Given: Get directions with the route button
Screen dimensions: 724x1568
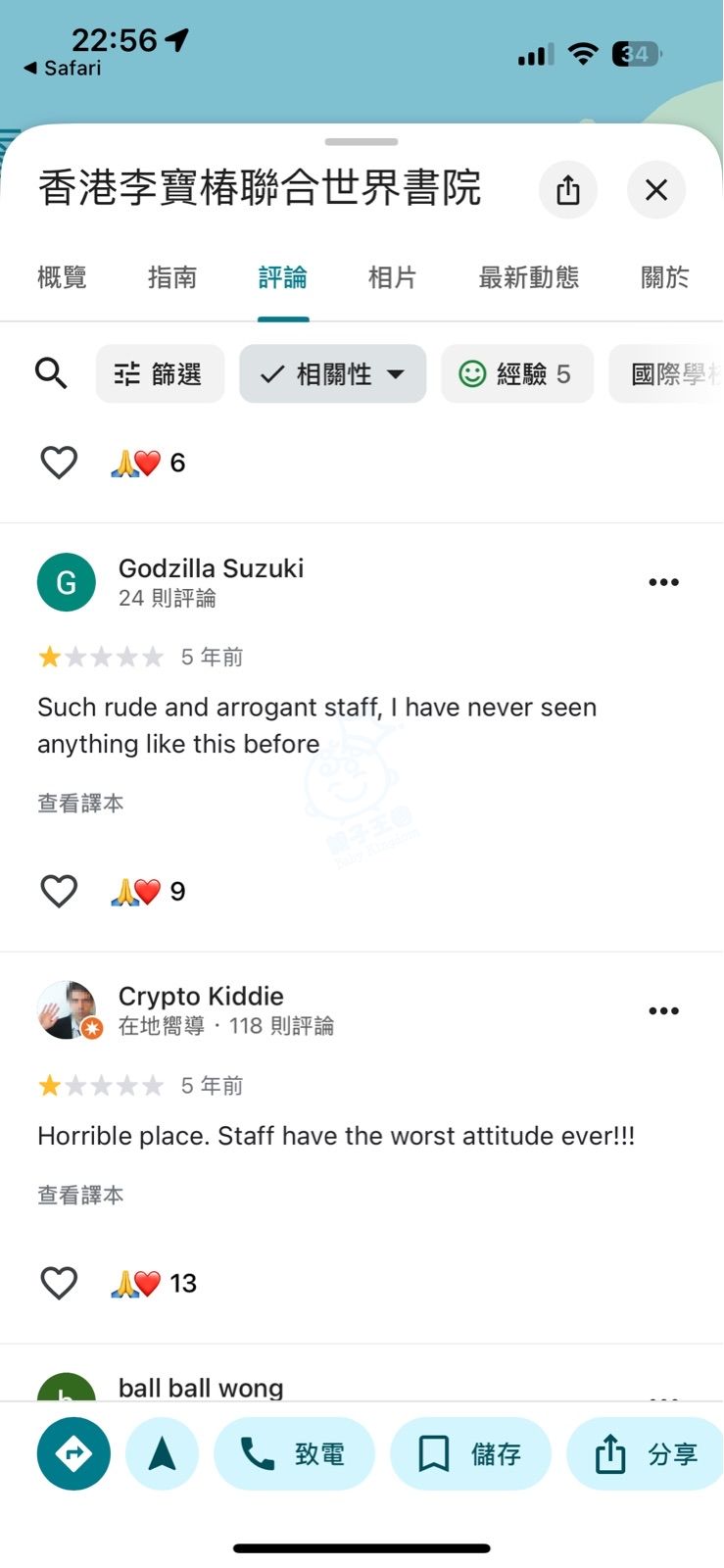Looking at the screenshot, I should click(73, 1453).
